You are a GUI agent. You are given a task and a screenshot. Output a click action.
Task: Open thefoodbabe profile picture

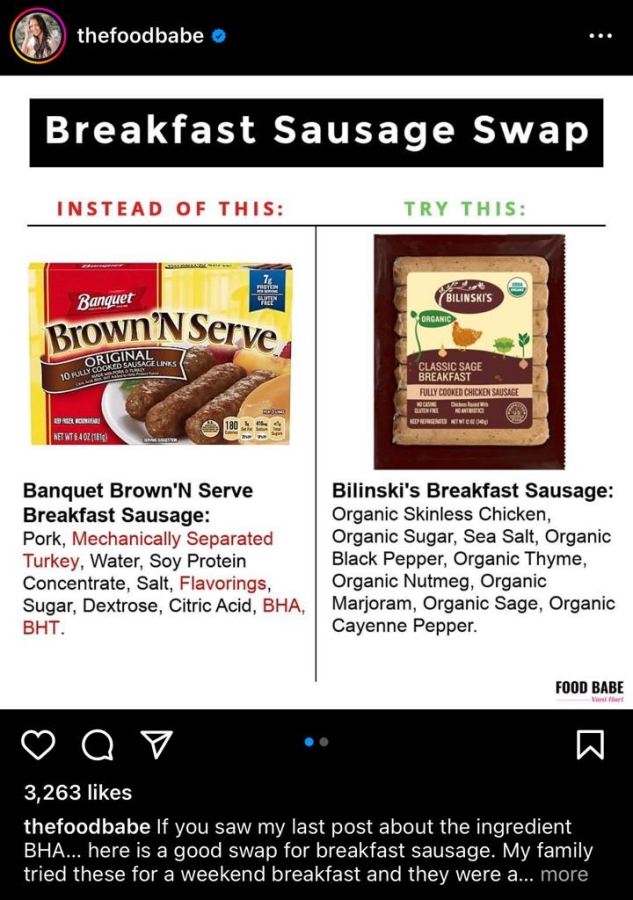tap(34, 37)
